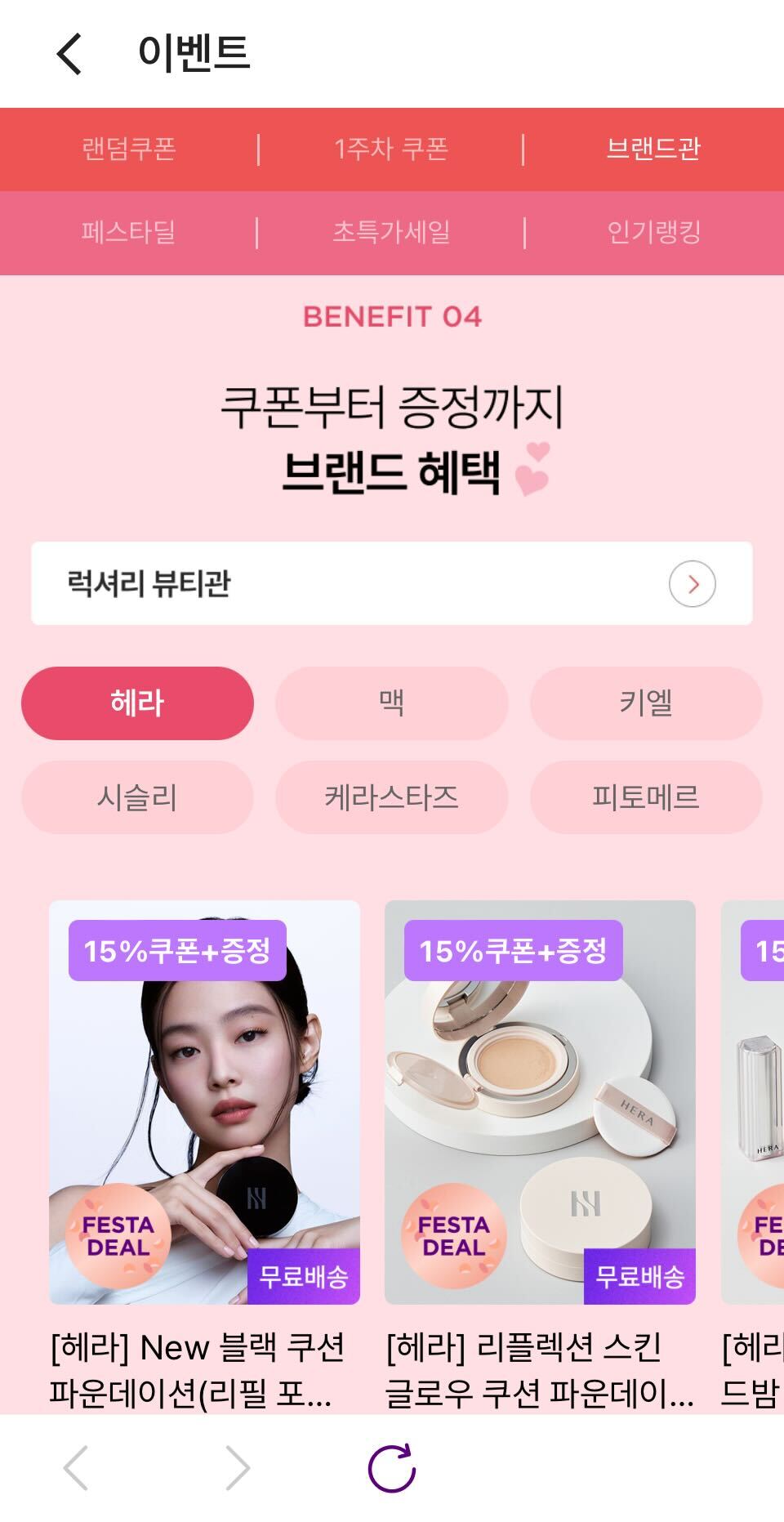Switch to the 랜덤쿠폰 tab

point(129,149)
